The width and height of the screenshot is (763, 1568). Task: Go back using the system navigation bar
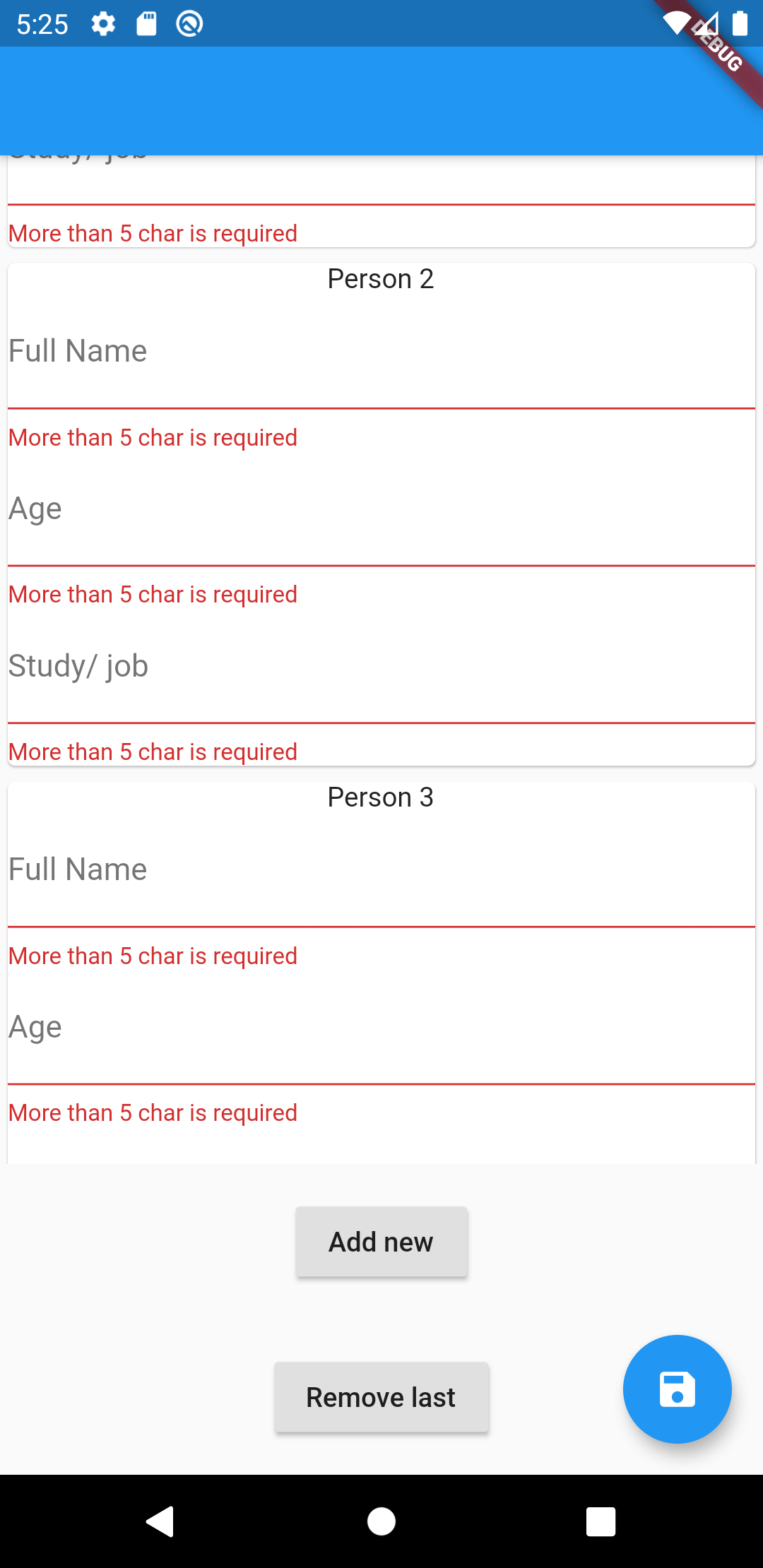(x=160, y=1521)
